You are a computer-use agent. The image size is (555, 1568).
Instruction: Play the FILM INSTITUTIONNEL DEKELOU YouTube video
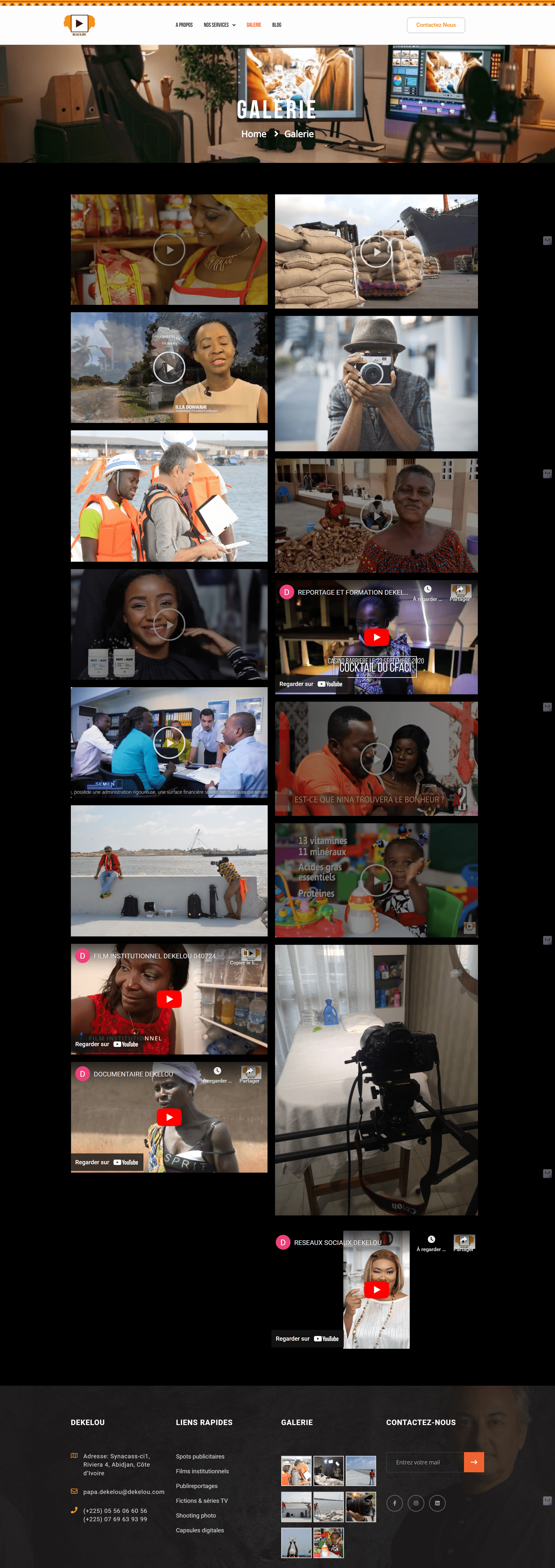[169, 999]
